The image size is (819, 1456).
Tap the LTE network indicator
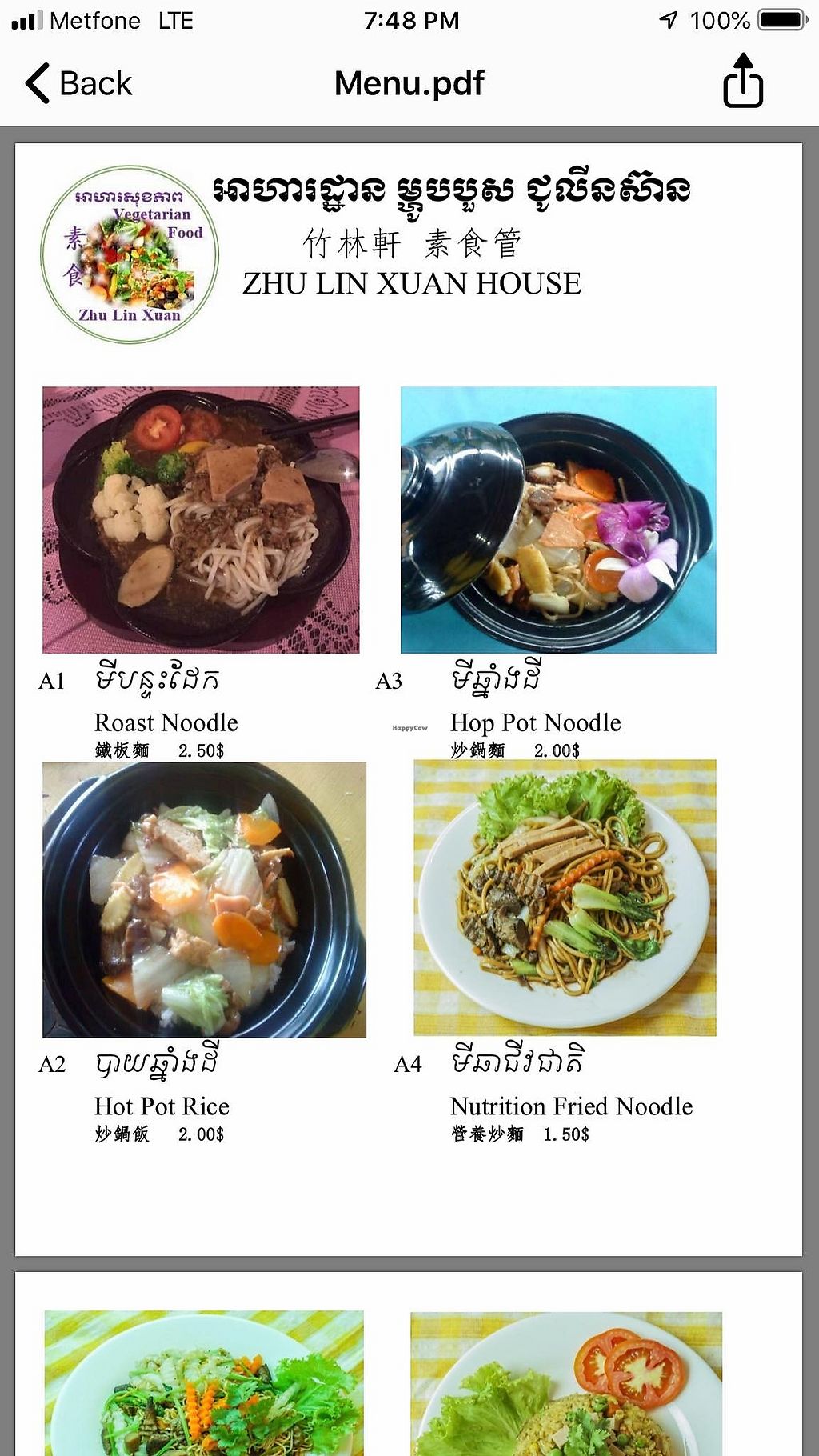(x=174, y=20)
